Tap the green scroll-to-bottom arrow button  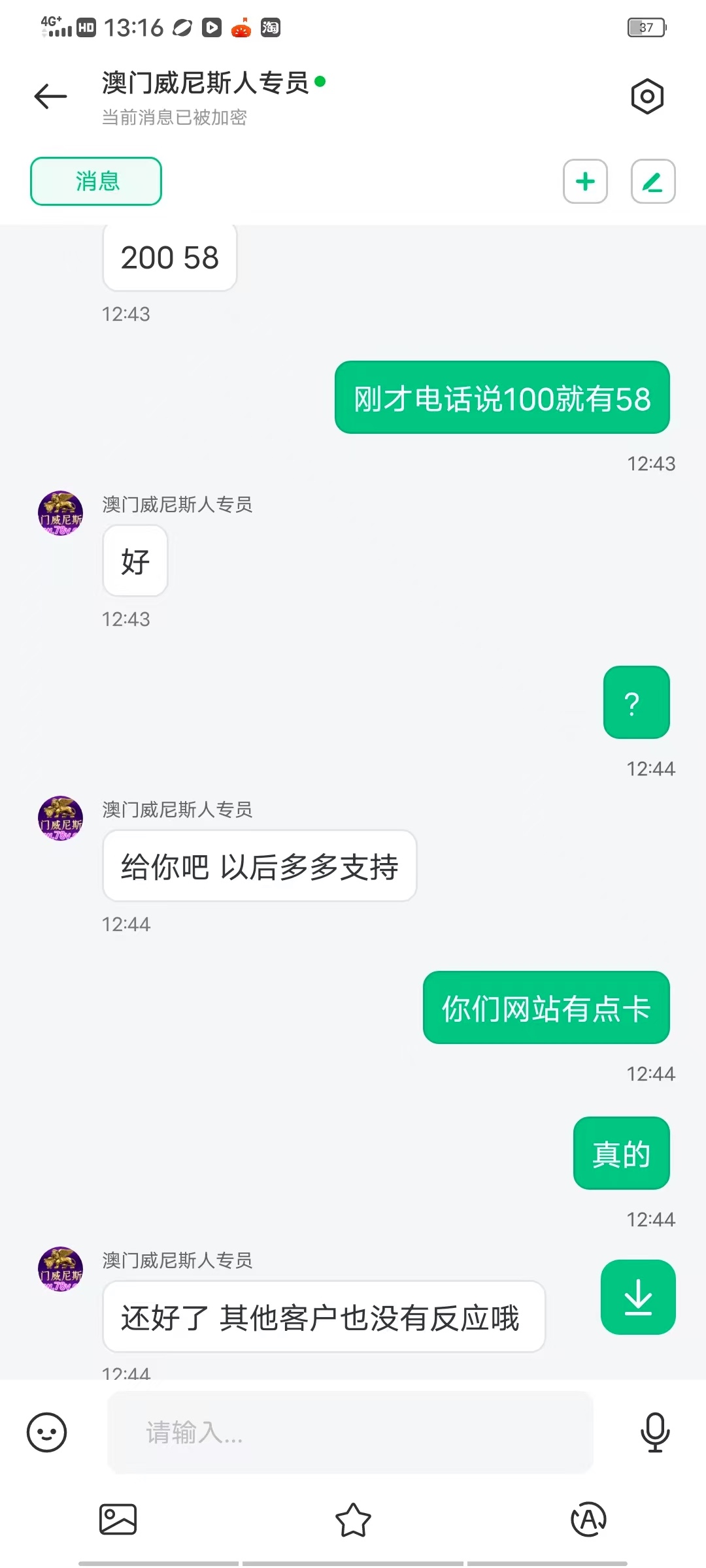(638, 1298)
